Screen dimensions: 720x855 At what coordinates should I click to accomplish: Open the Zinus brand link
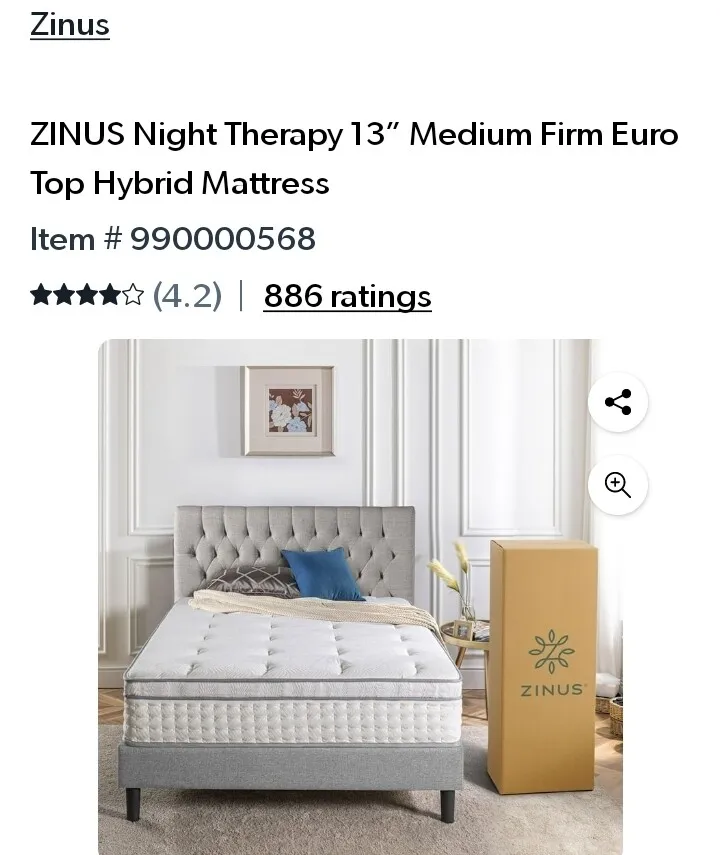69,24
